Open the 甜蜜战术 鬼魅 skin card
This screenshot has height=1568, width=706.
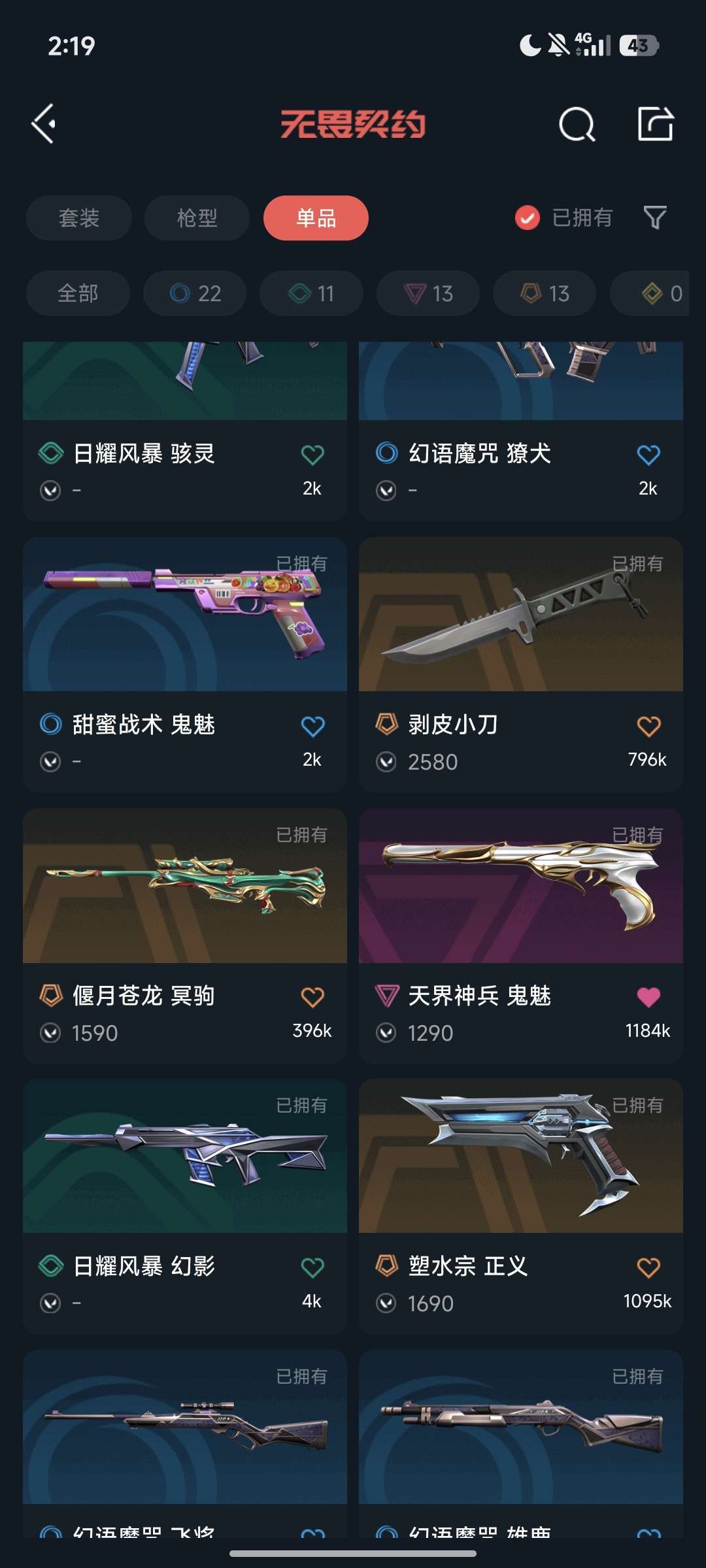coord(185,664)
